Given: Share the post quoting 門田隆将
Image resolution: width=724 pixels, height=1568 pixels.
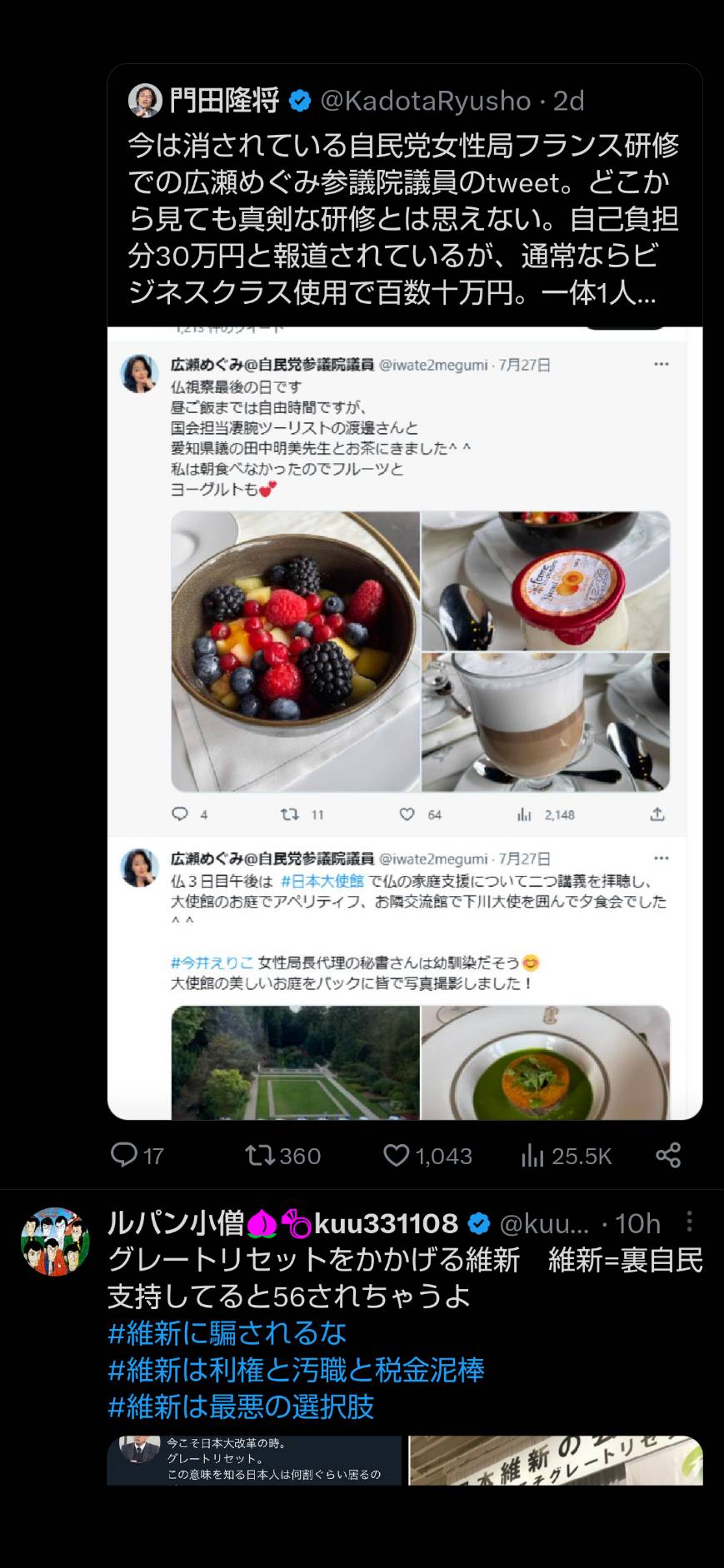Looking at the screenshot, I should coord(668,1155).
